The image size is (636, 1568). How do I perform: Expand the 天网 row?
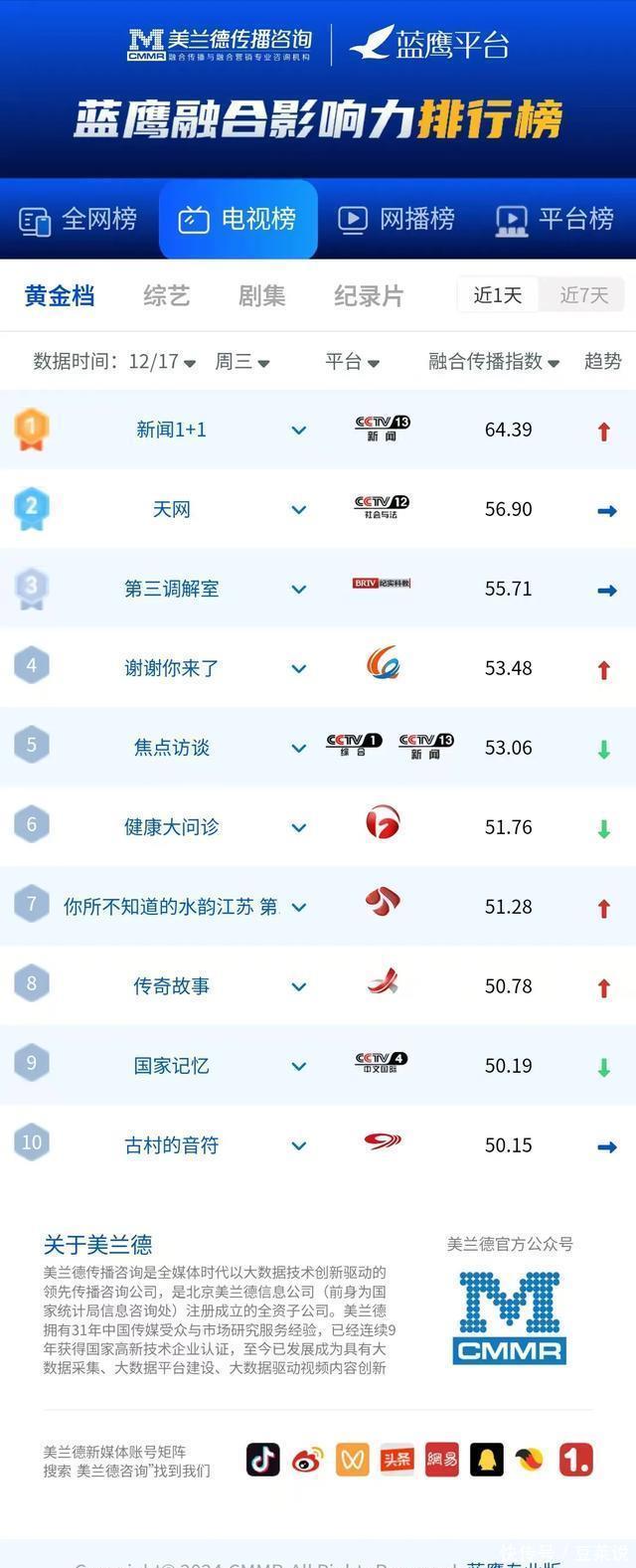coord(298,510)
